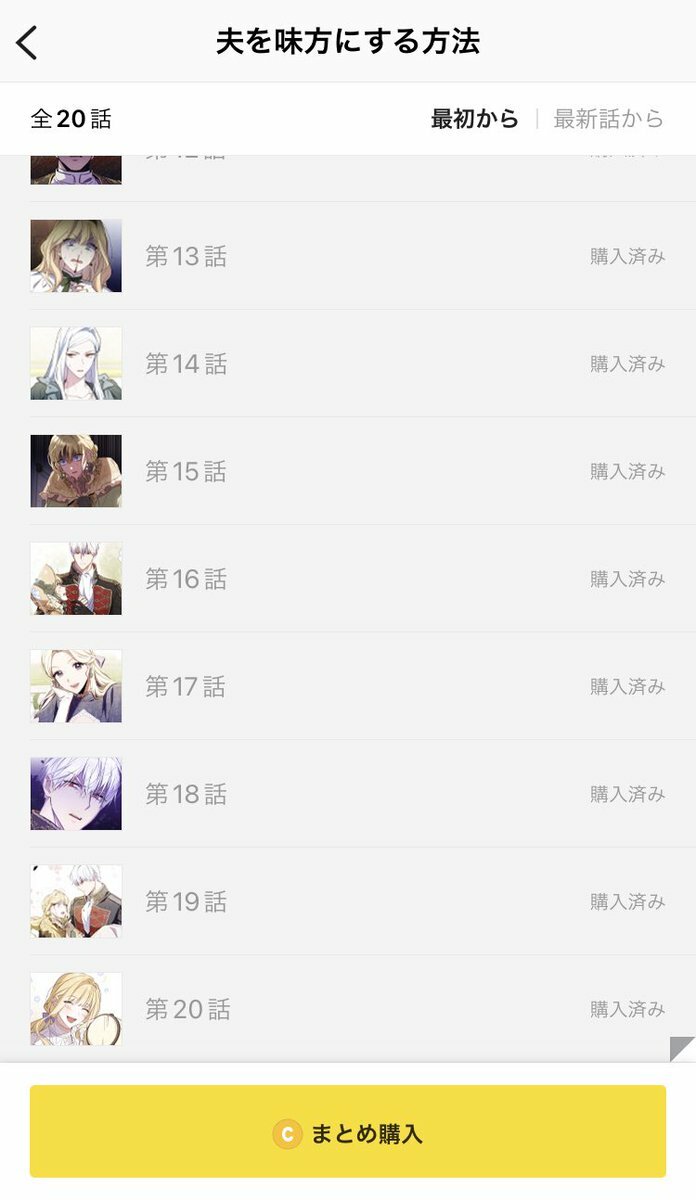
Task: Sort episodes by 最新話から
Action: [x=608, y=119]
